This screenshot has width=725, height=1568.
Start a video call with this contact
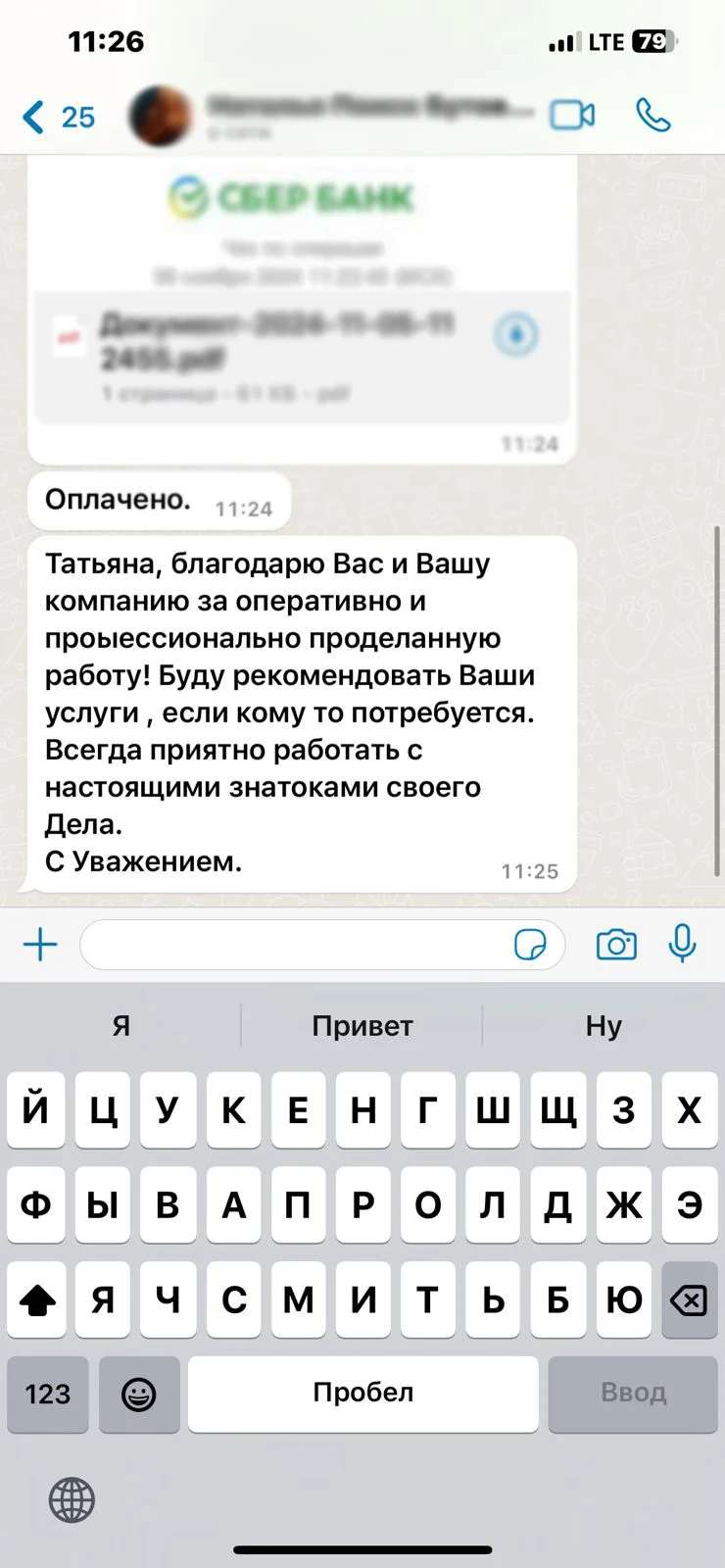[572, 116]
